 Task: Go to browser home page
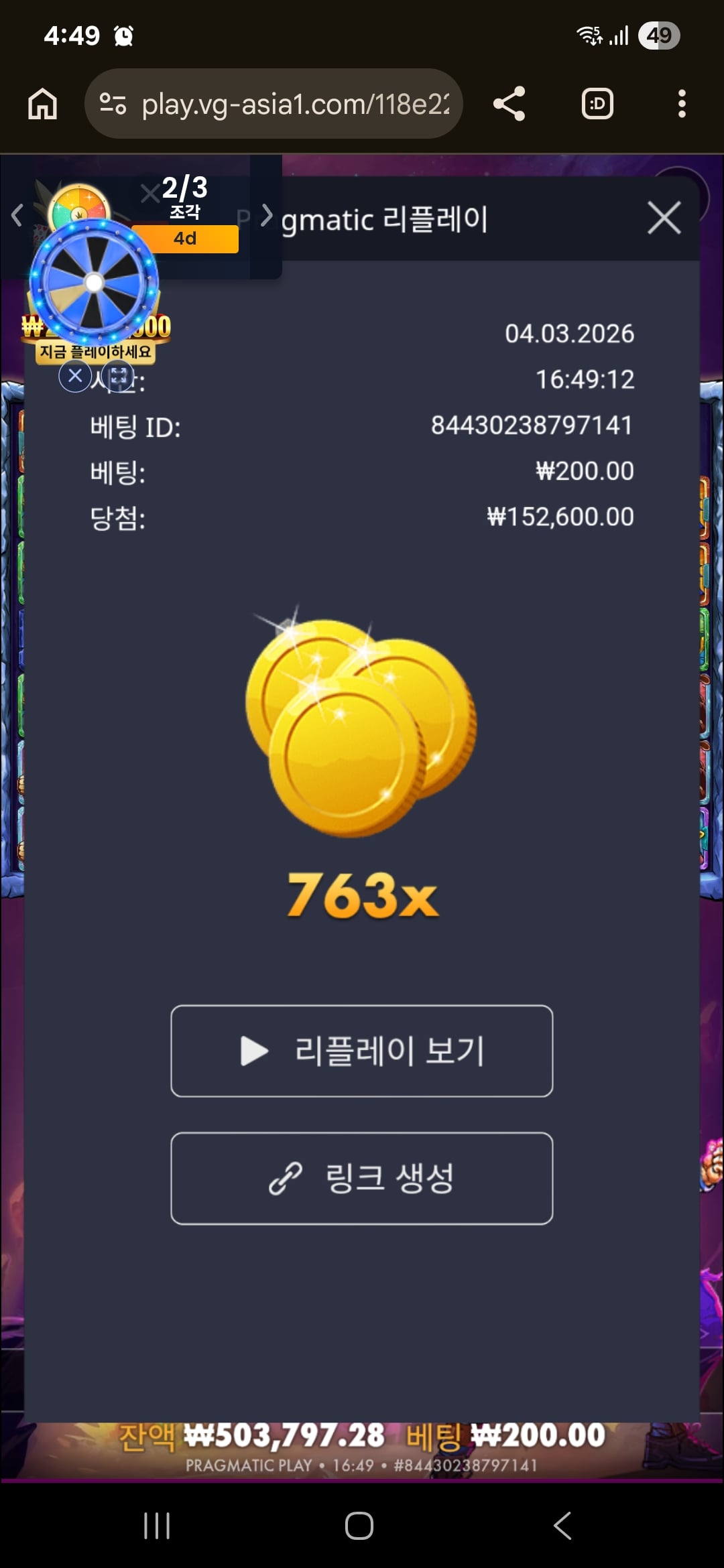[42, 104]
